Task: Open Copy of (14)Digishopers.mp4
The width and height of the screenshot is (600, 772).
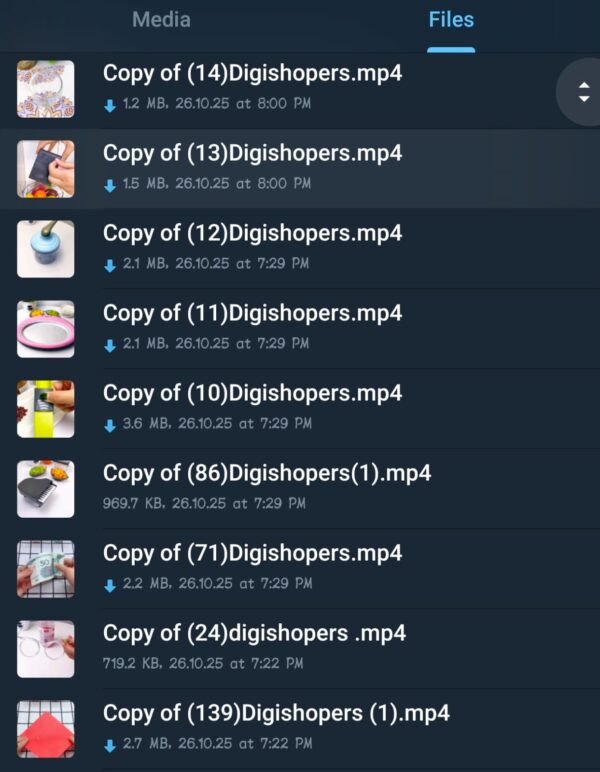Action: click(252, 73)
